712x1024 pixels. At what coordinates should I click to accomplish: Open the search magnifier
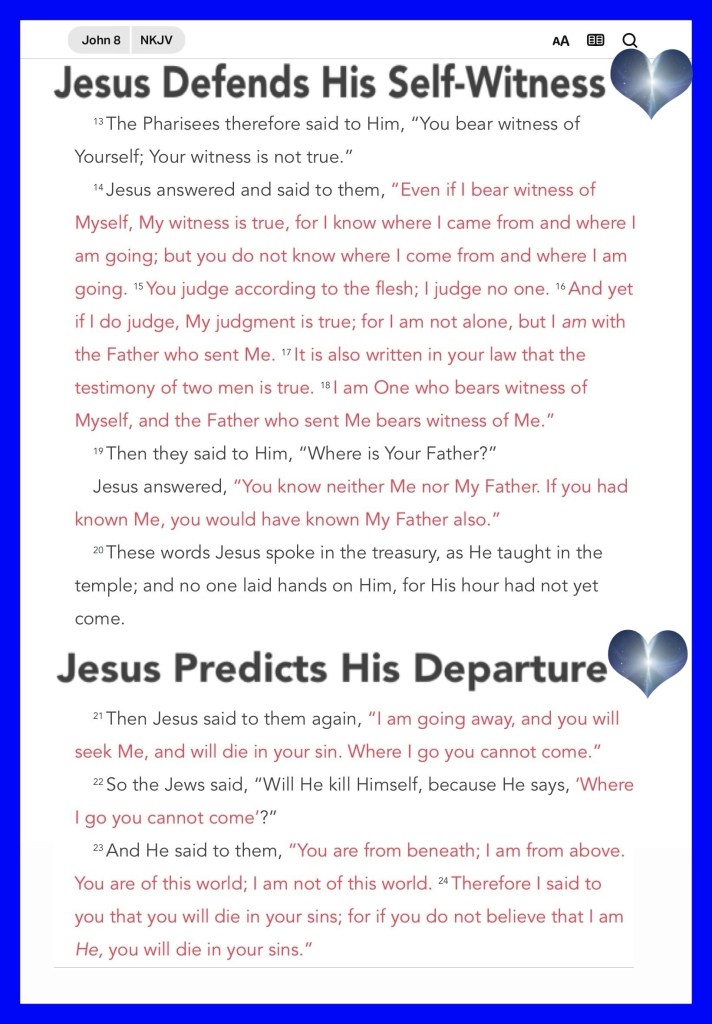[x=630, y=40]
